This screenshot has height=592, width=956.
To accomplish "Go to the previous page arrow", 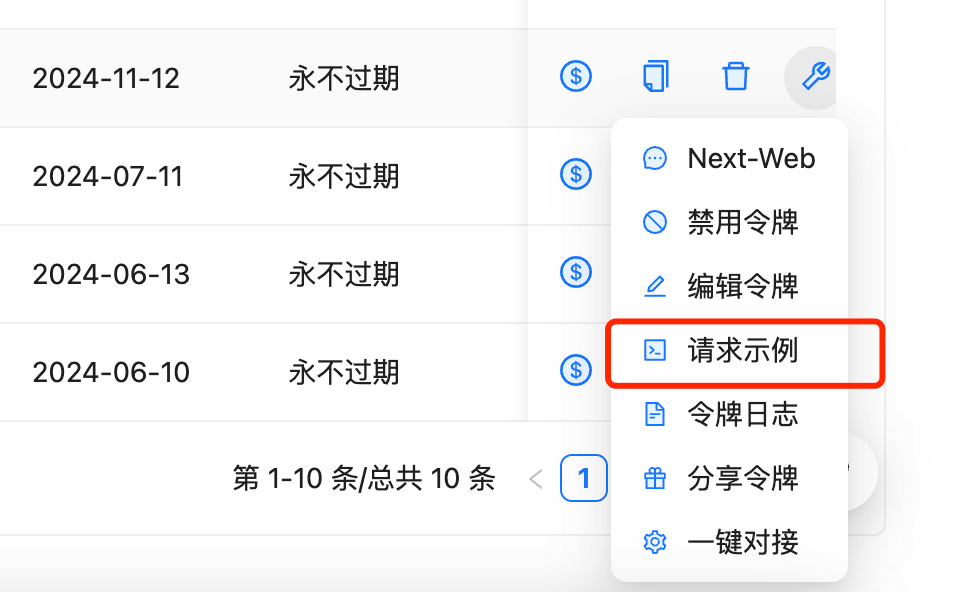I will pyautogui.click(x=536, y=479).
